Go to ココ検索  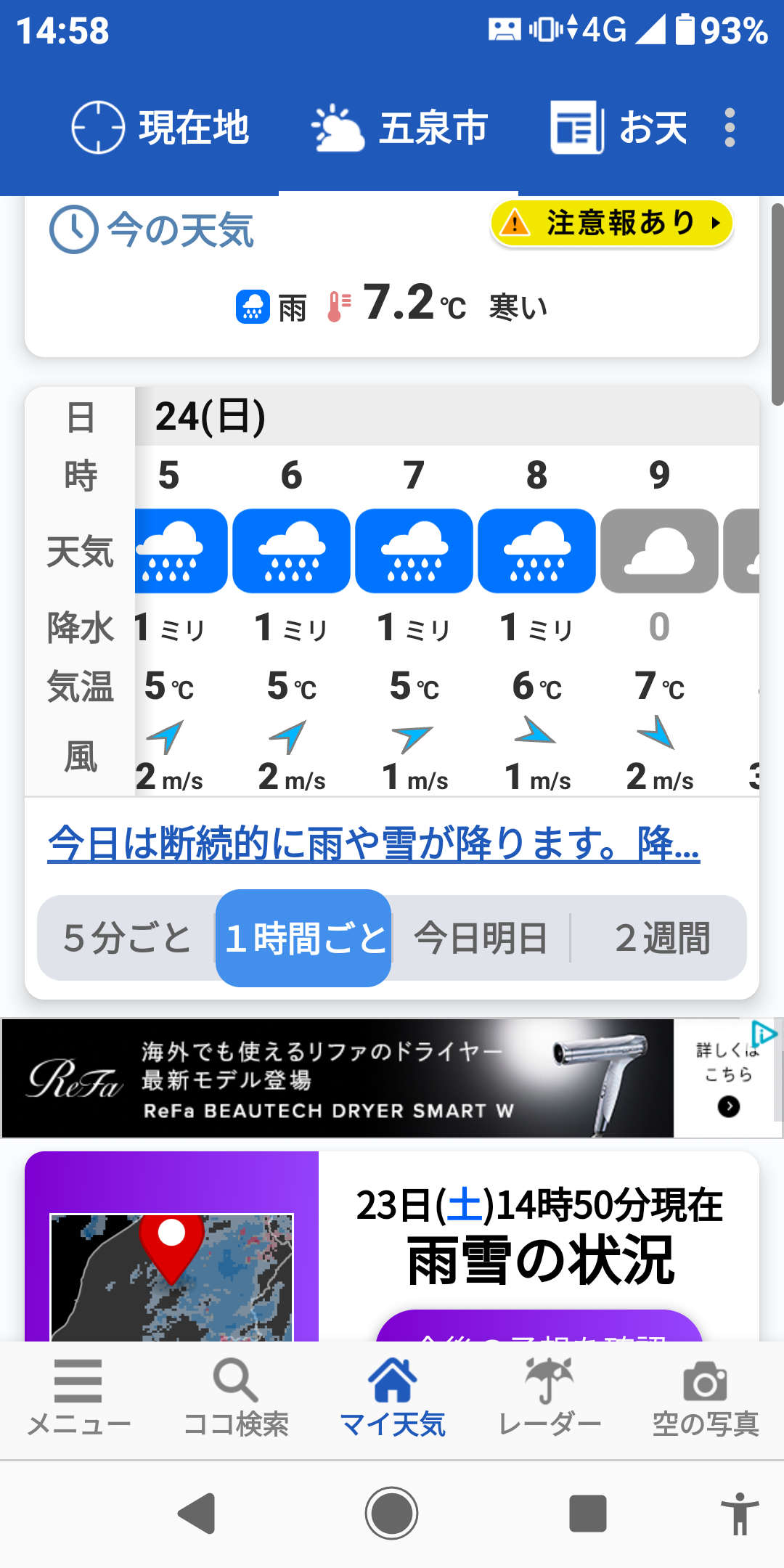pyautogui.click(x=235, y=1398)
